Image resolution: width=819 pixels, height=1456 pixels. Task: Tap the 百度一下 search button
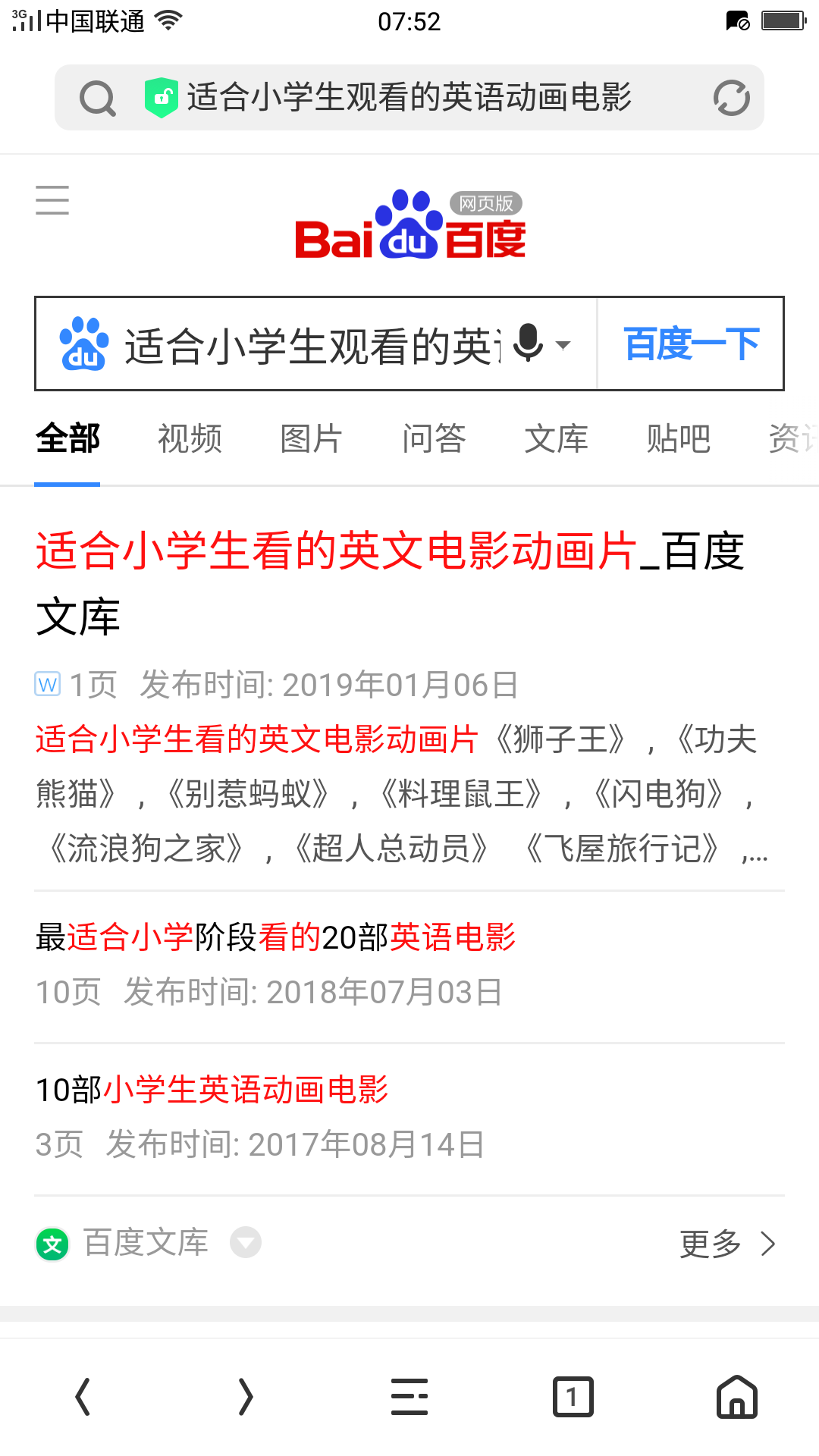pyautogui.click(x=691, y=344)
